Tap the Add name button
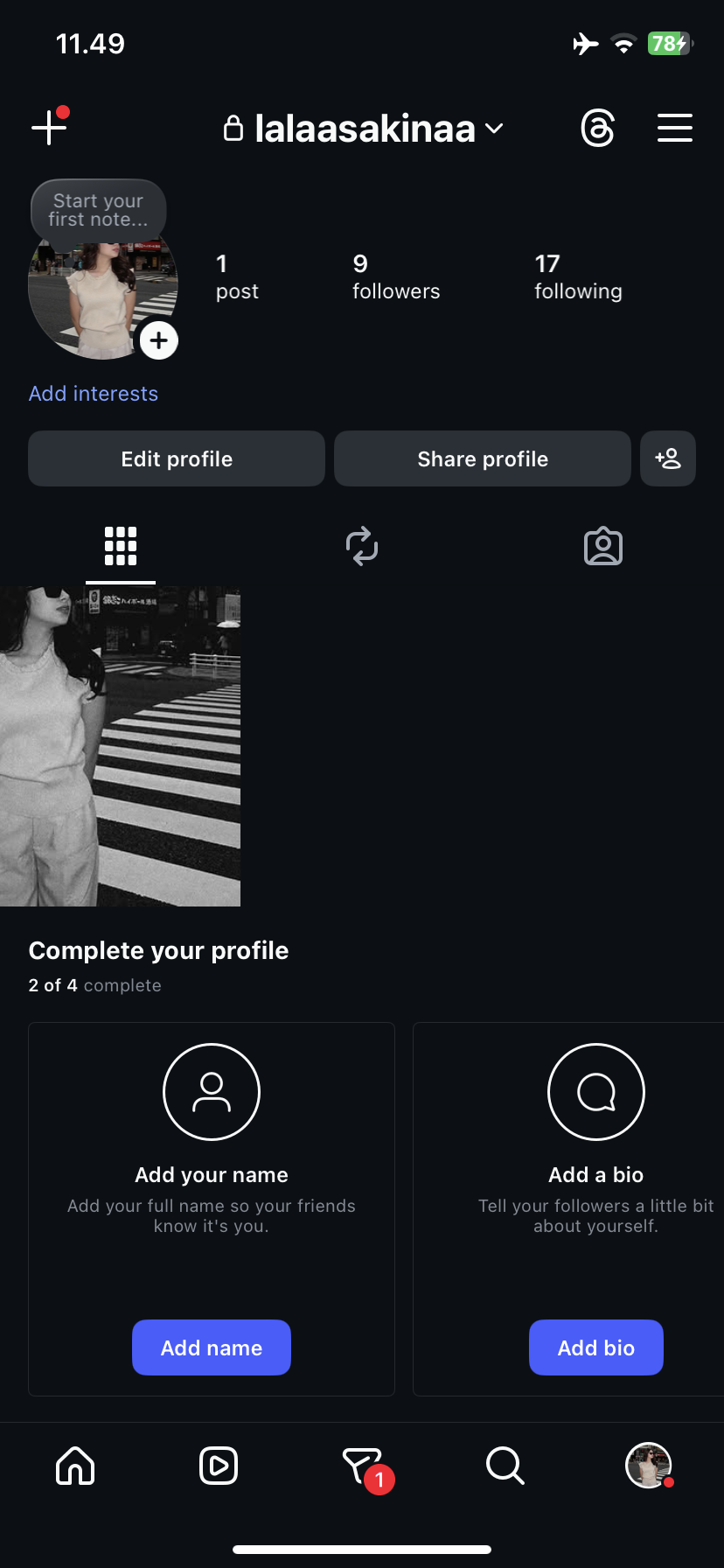The image size is (724, 1568). (212, 1347)
